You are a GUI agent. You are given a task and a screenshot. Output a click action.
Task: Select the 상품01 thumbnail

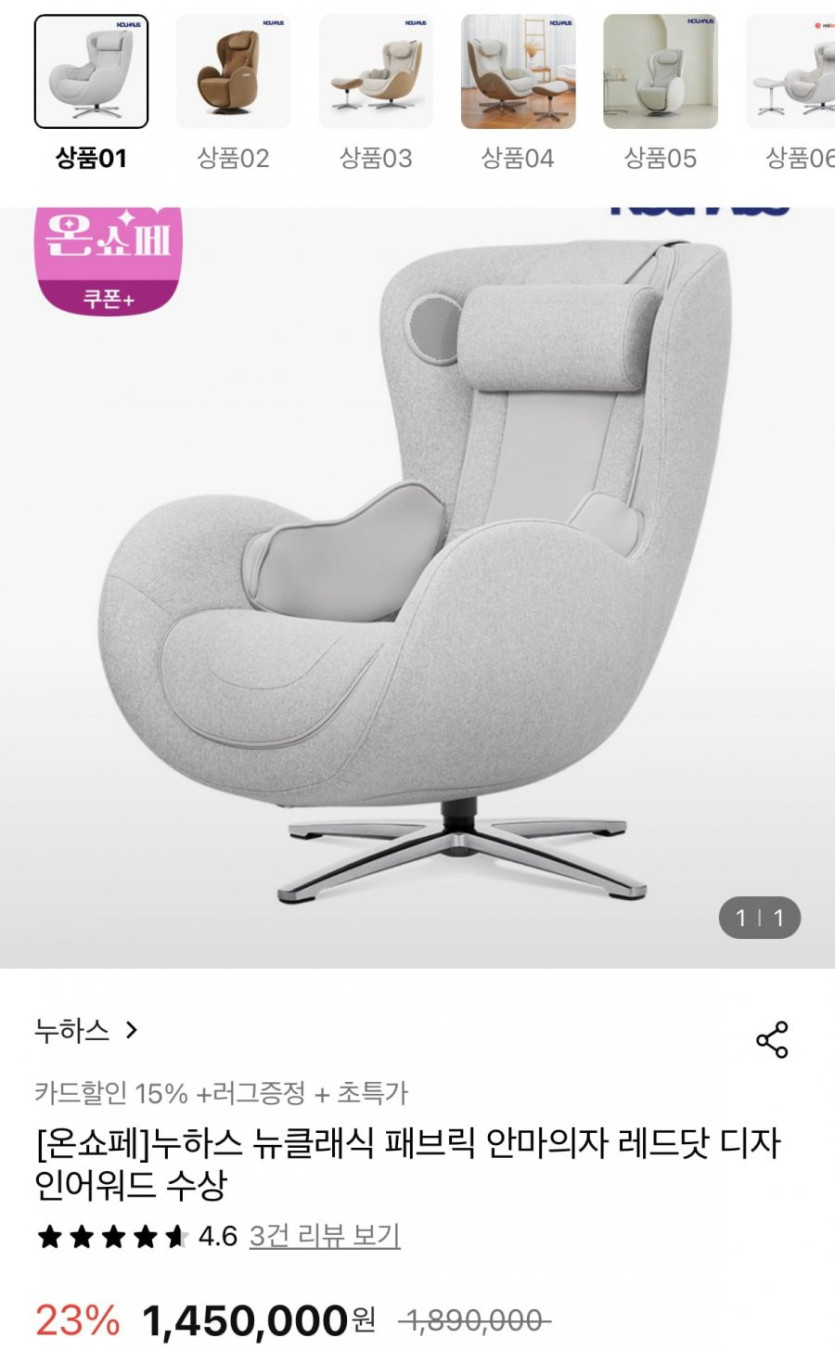pyautogui.click(x=91, y=72)
